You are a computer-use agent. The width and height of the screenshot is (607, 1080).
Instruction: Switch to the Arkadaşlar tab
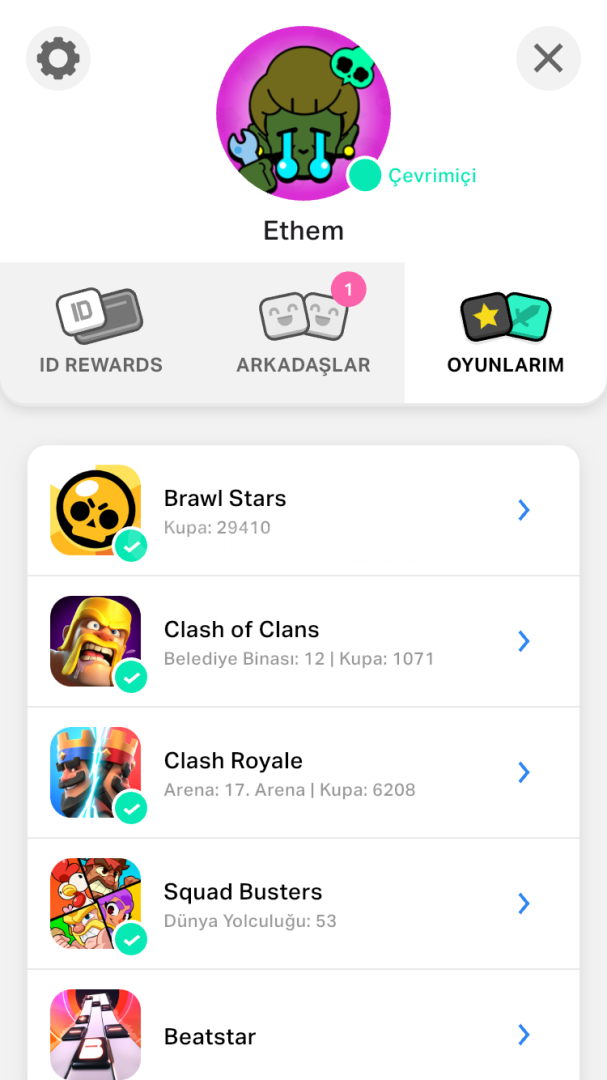tap(303, 333)
